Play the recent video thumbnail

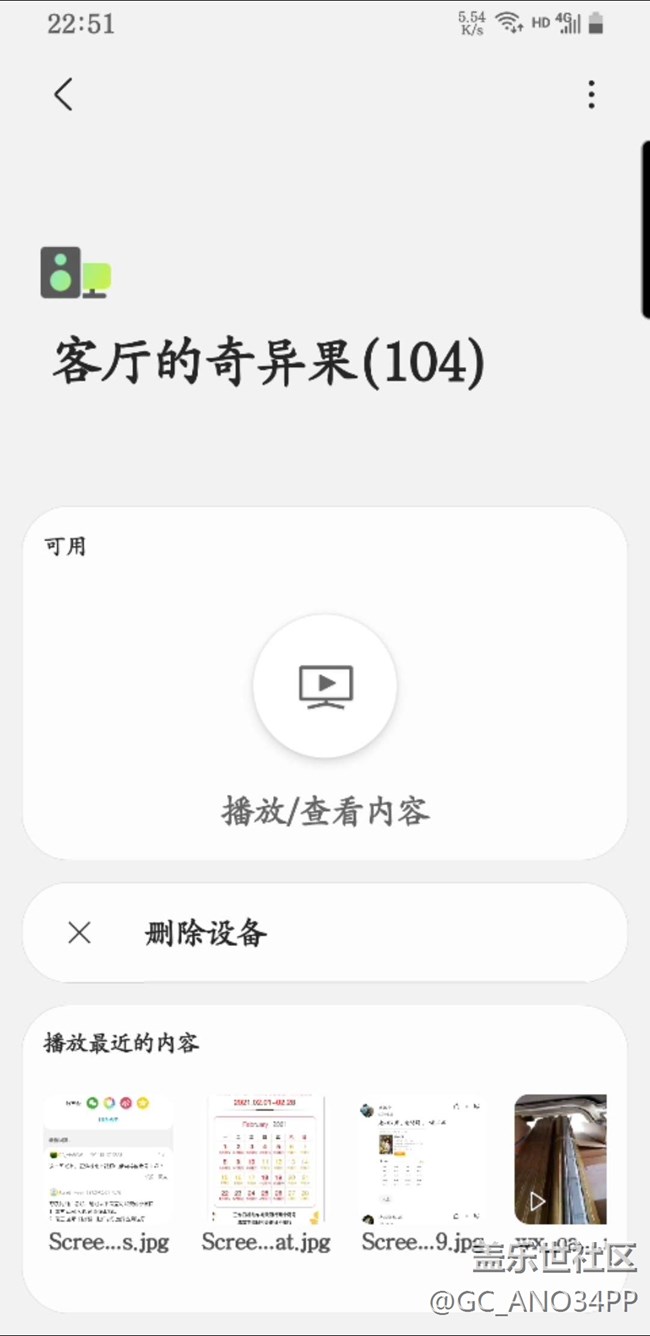(560, 1160)
